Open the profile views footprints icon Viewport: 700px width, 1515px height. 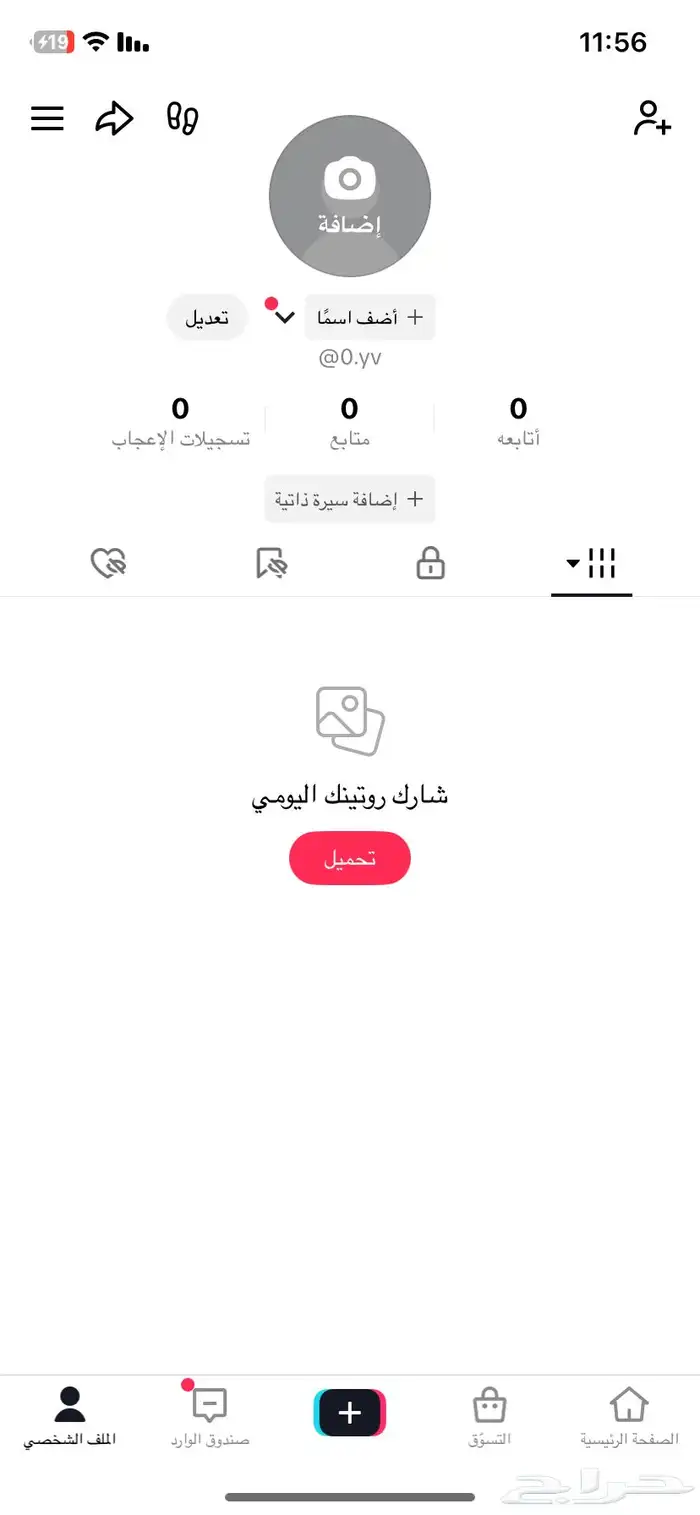pyautogui.click(x=182, y=119)
